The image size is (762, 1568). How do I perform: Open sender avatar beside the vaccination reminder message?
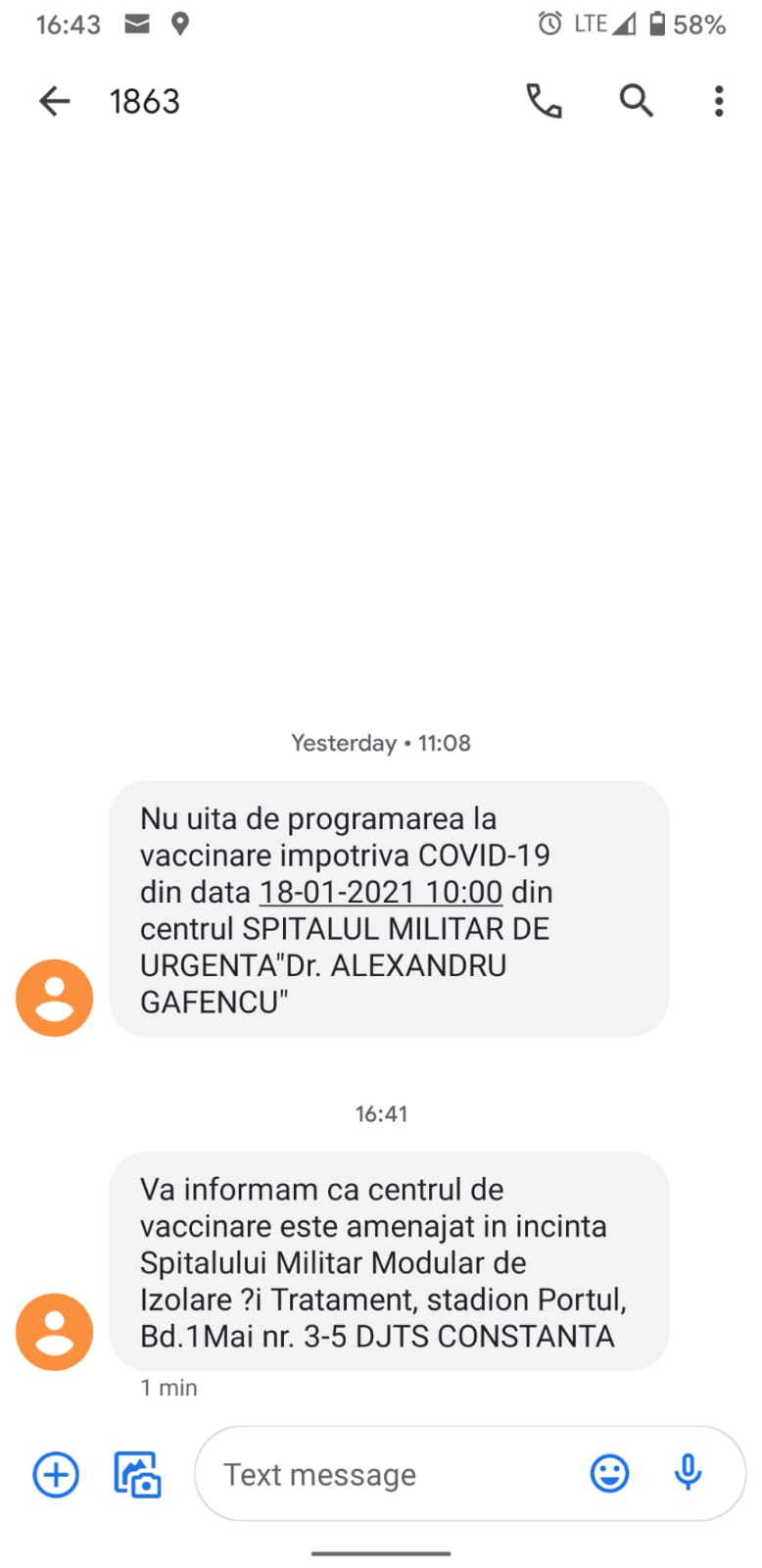pyautogui.click(x=55, y=998)
